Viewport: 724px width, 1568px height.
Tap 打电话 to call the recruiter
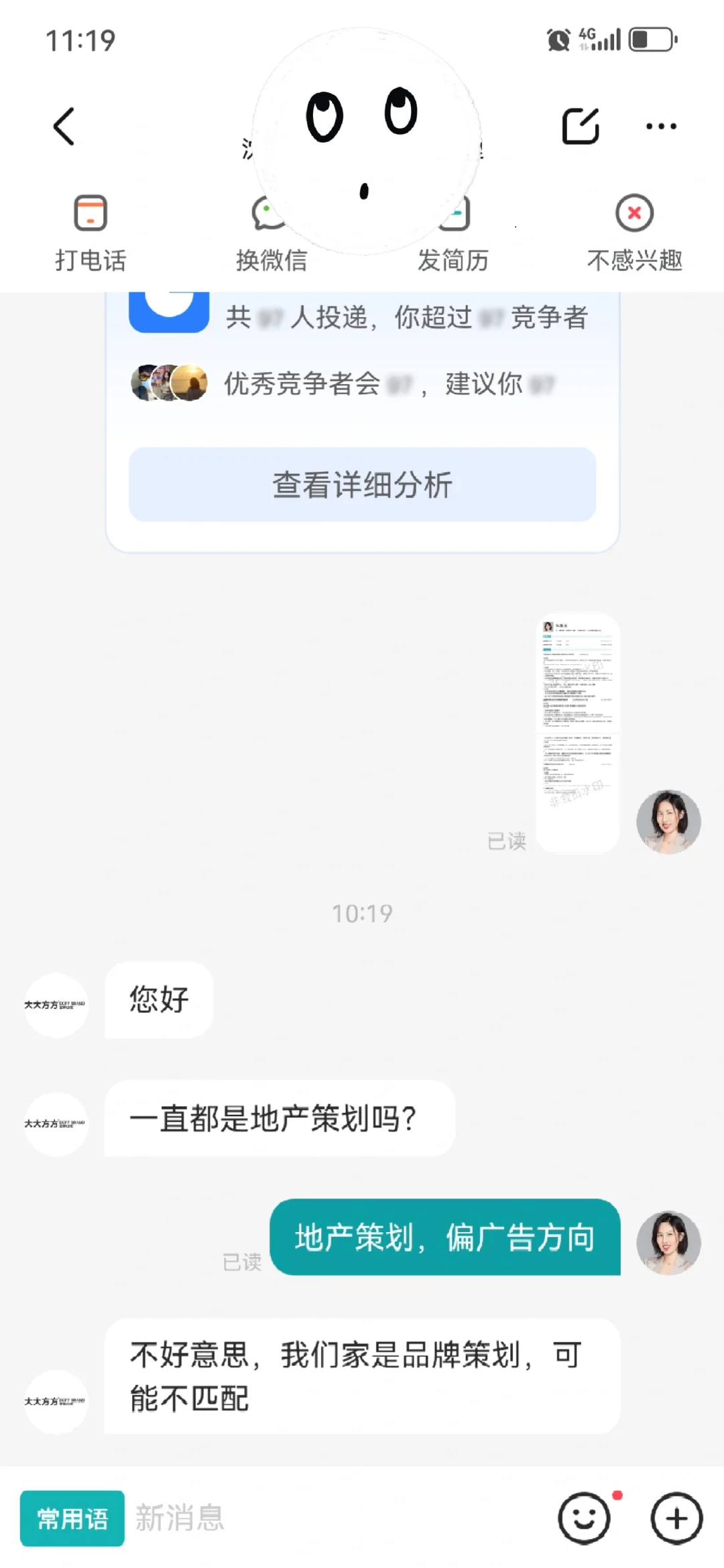pyautogui.click(x=90, y=233)
